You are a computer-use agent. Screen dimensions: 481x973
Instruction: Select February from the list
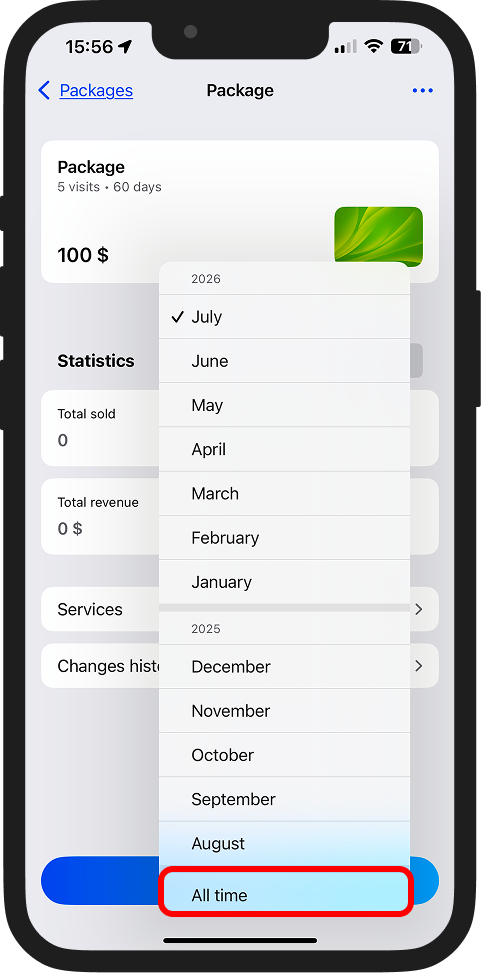(284, 537)
